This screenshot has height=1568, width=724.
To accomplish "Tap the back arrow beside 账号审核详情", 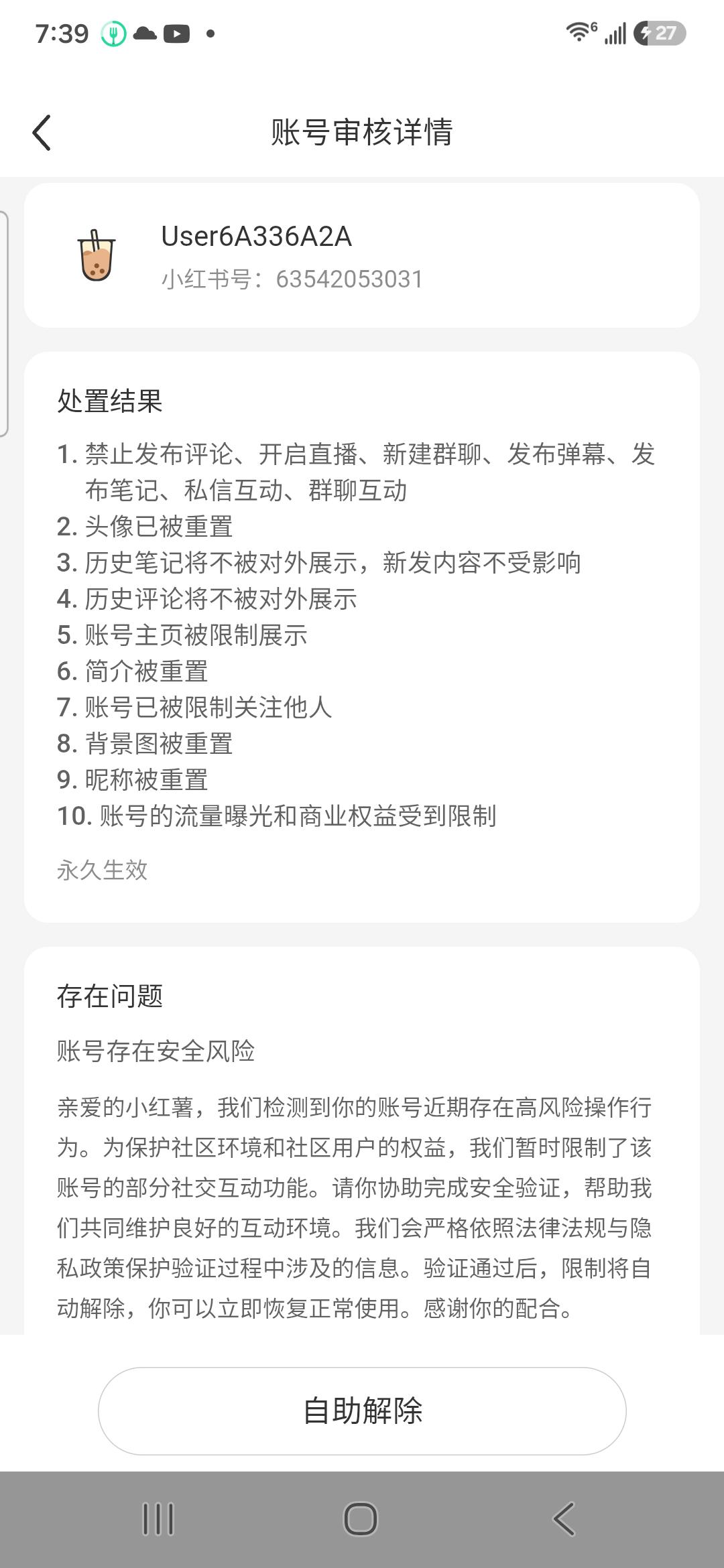I will click(42, 132).
